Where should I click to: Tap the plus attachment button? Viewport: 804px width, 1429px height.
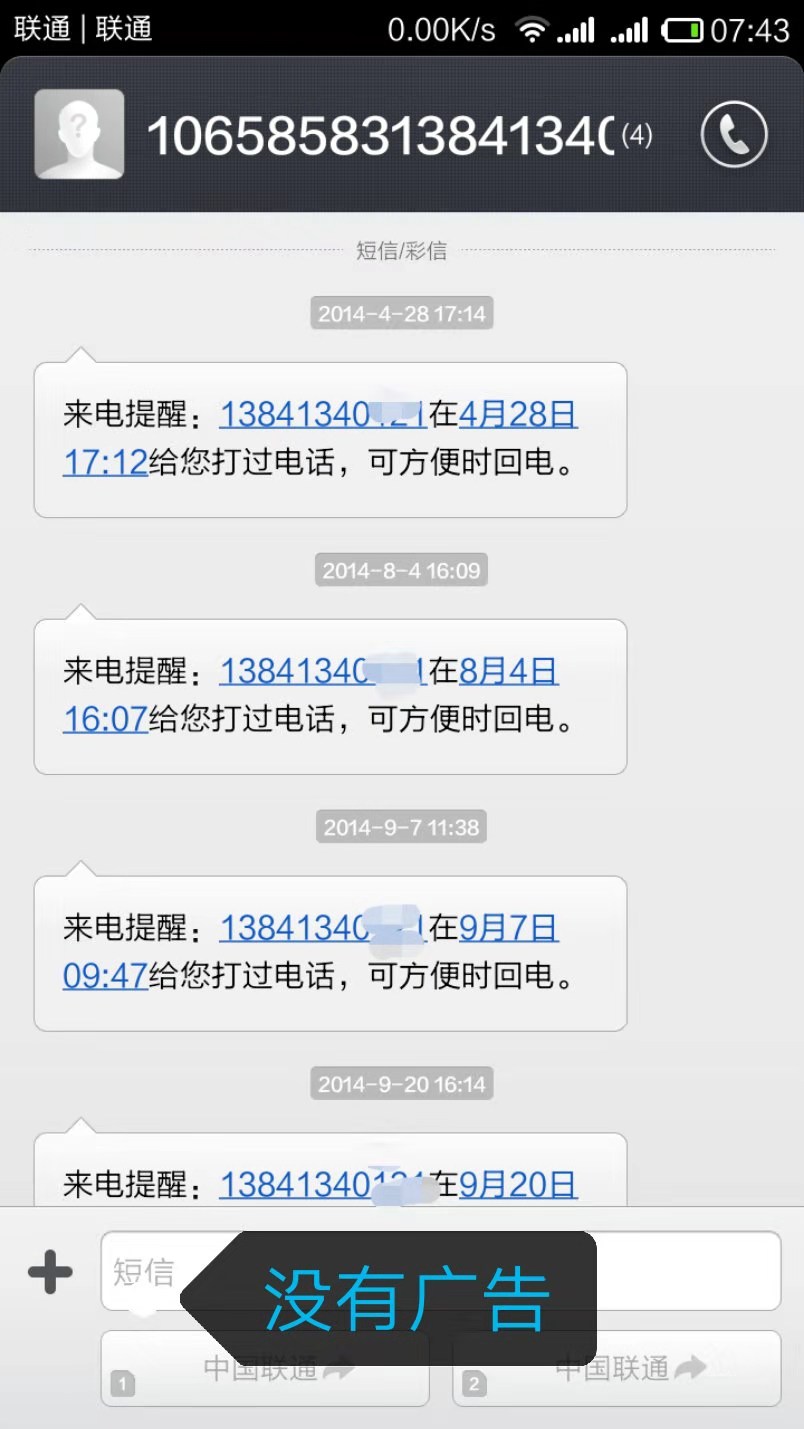(50, 1273)
